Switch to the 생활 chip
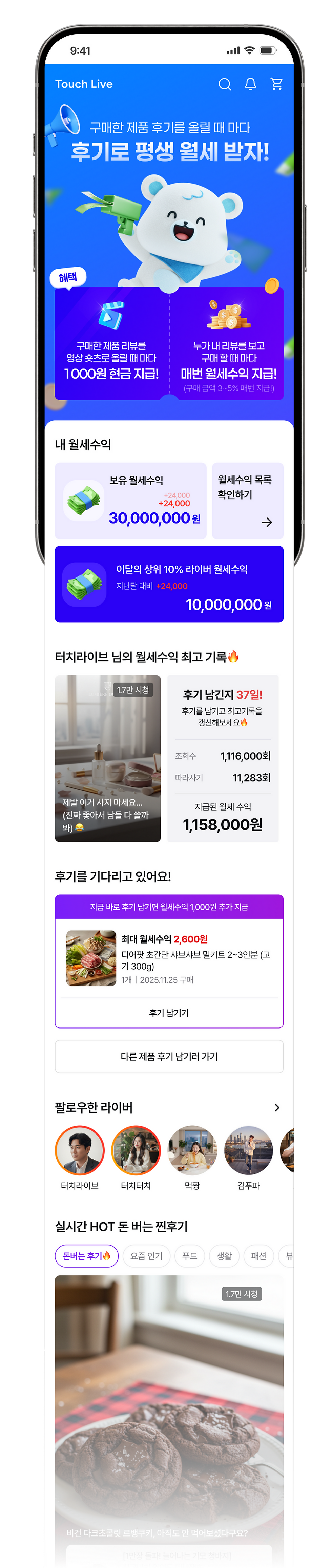This screenshot has height=1568, width=332. coord(224,1256)
